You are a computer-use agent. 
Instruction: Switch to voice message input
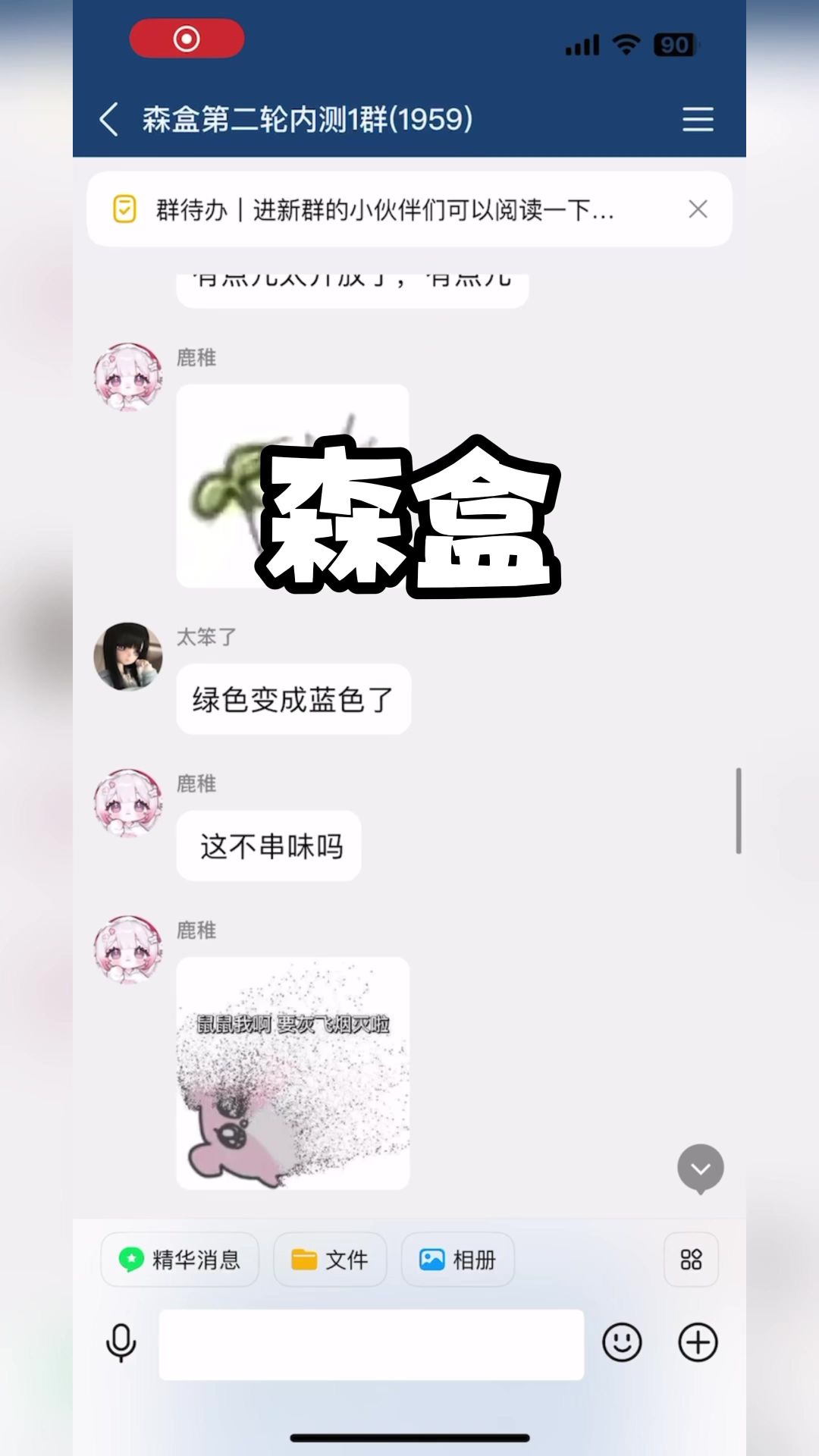pos(121,1343)
